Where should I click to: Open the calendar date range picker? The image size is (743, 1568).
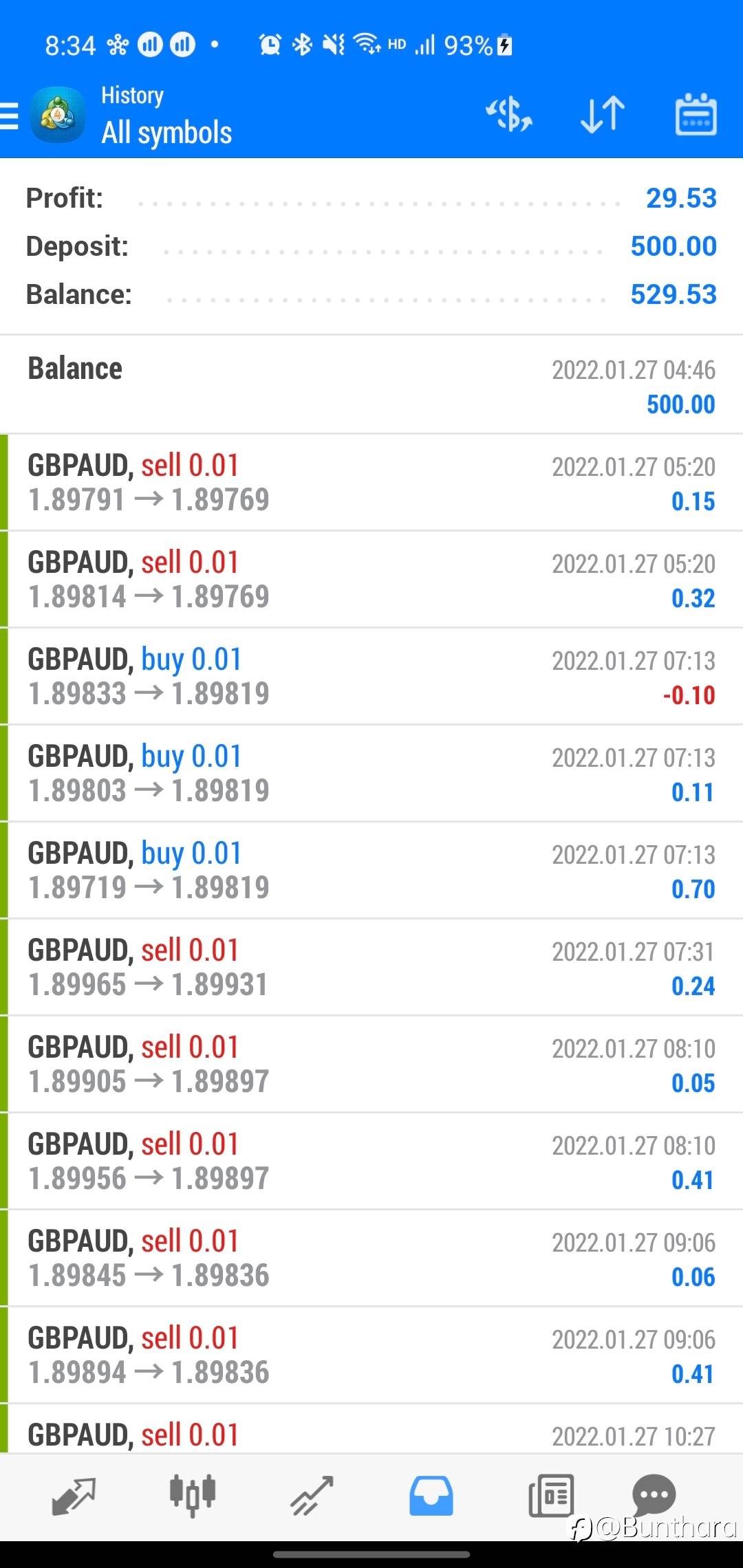[696, 114]
